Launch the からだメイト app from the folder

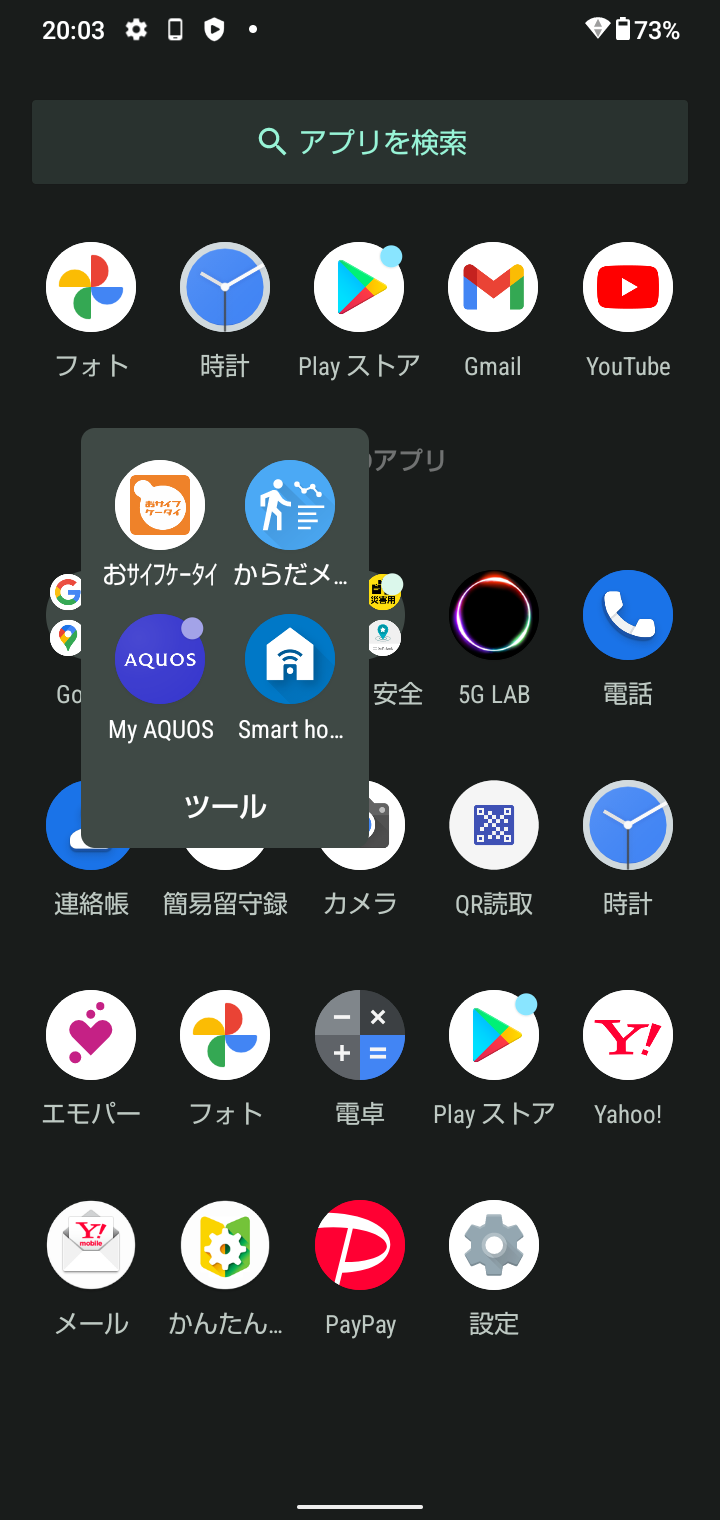(290, 506)
